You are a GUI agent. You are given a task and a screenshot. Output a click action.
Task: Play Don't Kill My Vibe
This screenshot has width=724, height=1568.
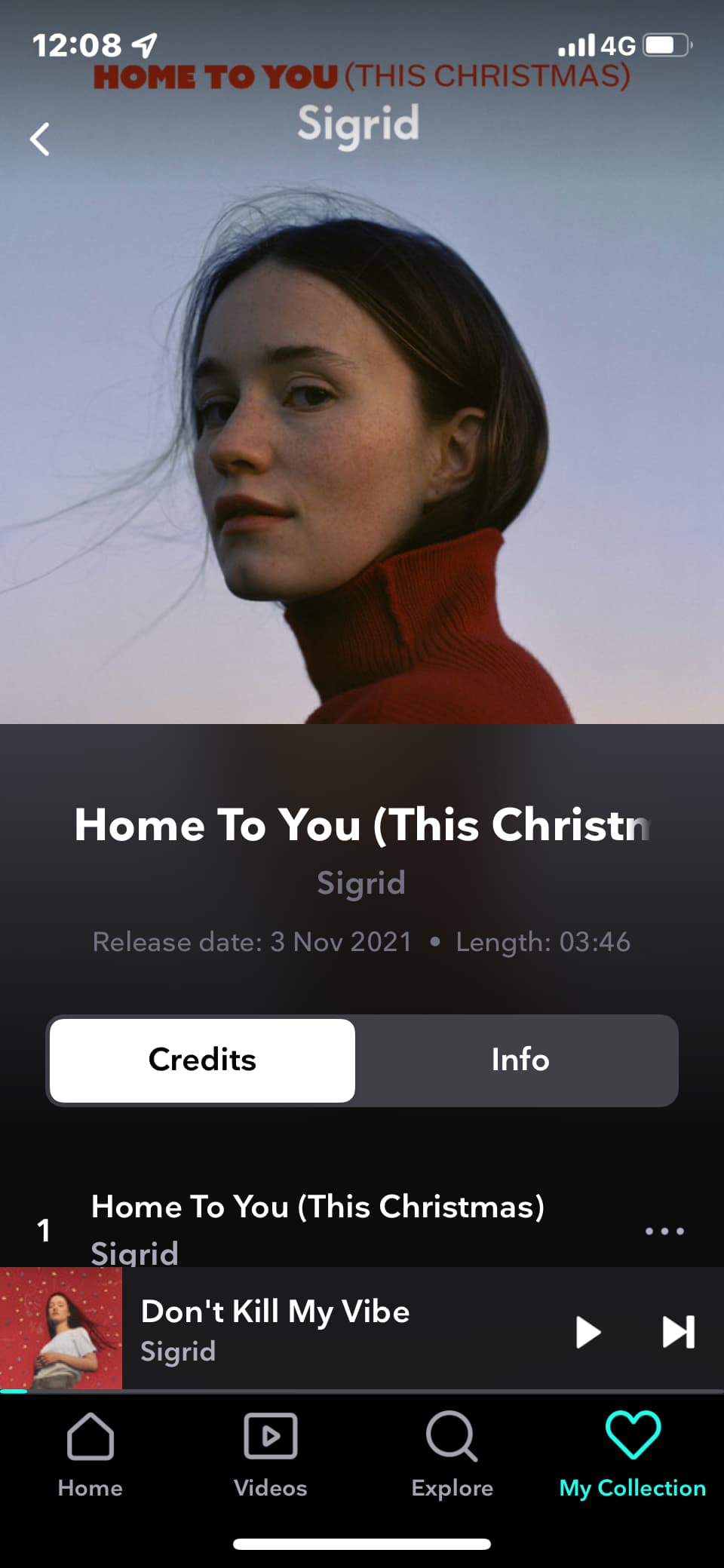click(x=587, y=1332)
